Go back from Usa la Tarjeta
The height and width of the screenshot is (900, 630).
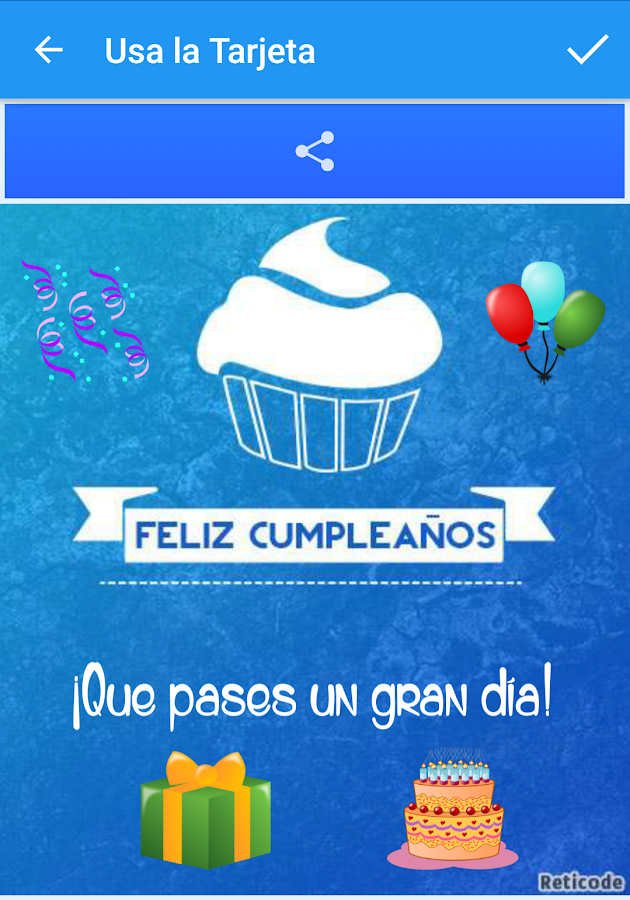pyautogui.click(x=48, y=50)
